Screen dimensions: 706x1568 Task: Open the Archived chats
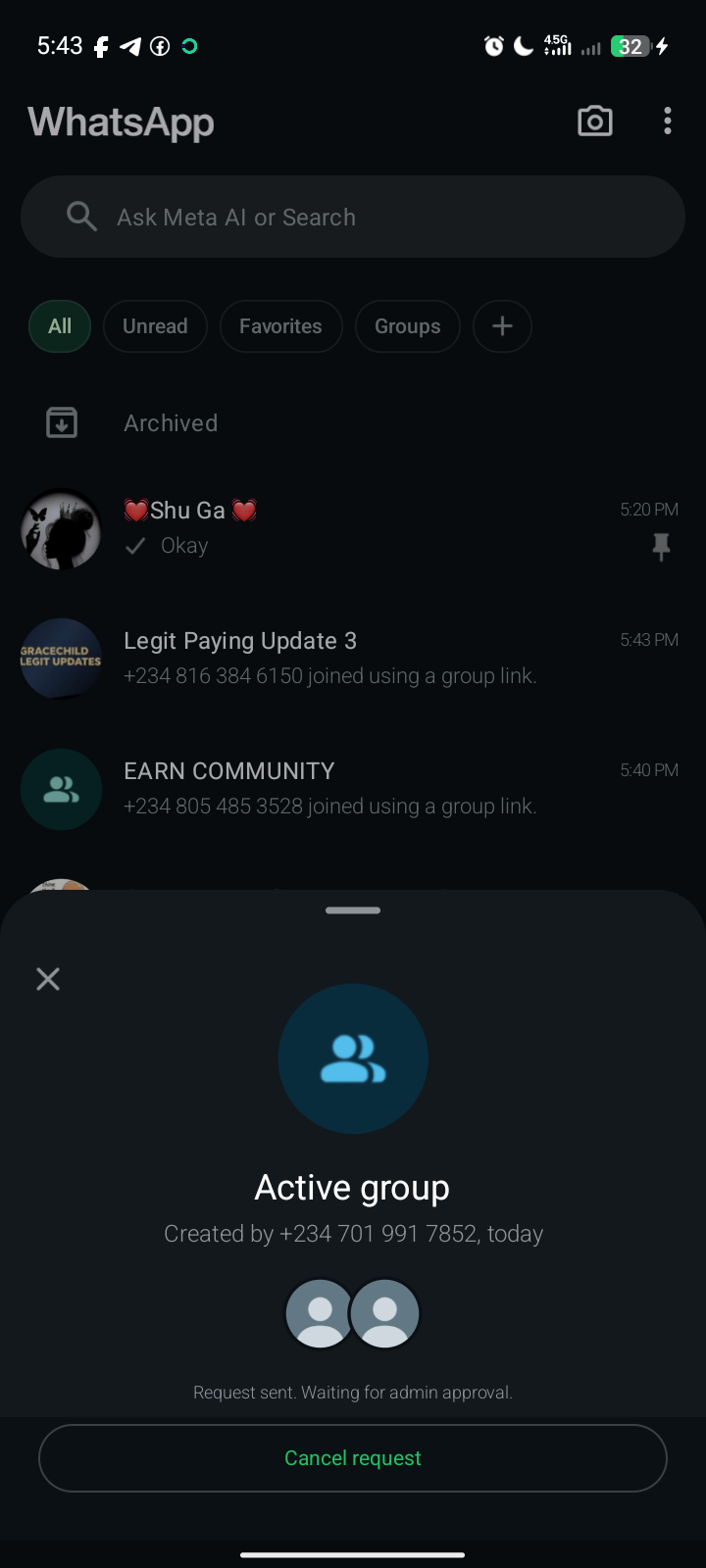171,423
